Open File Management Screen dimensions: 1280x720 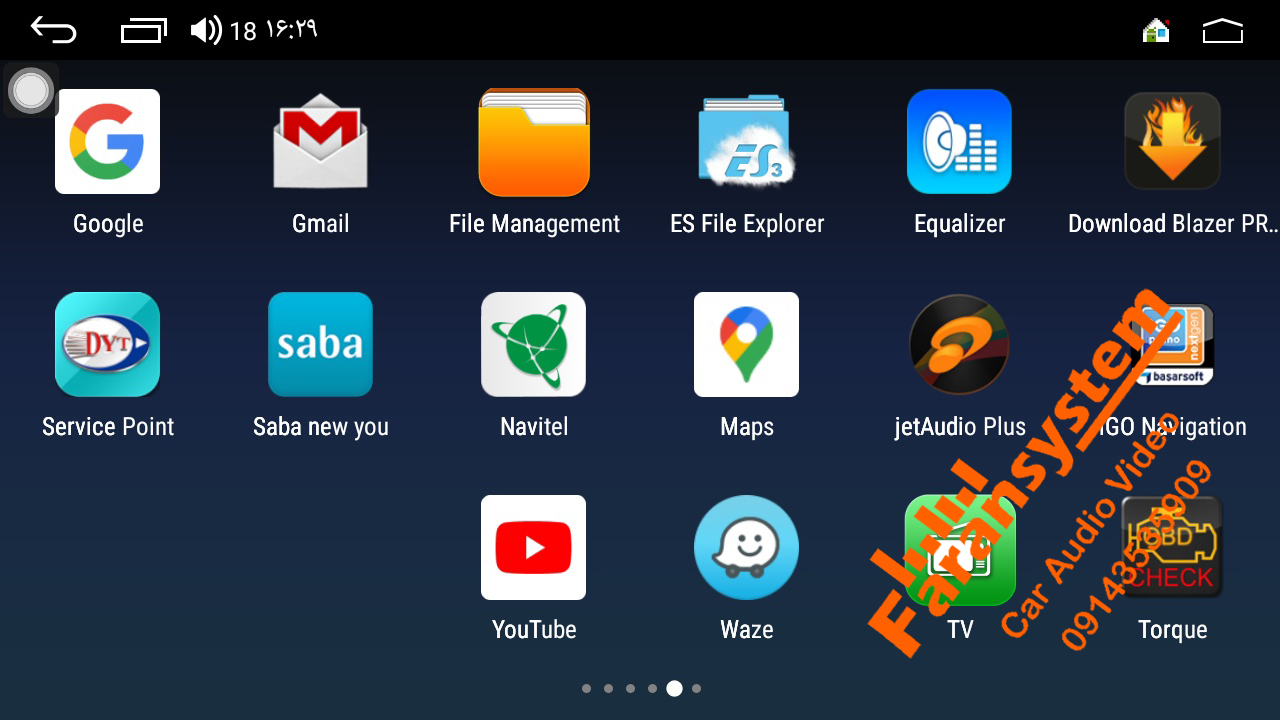(x=534, y=142)
